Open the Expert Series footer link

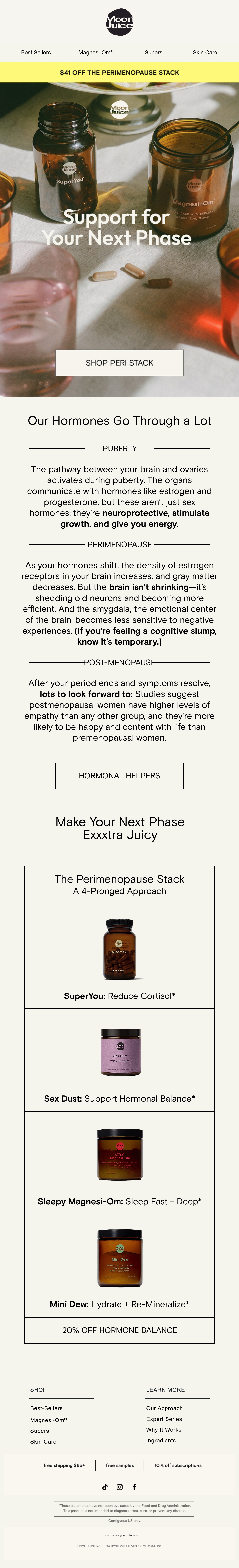point(164,1419)
